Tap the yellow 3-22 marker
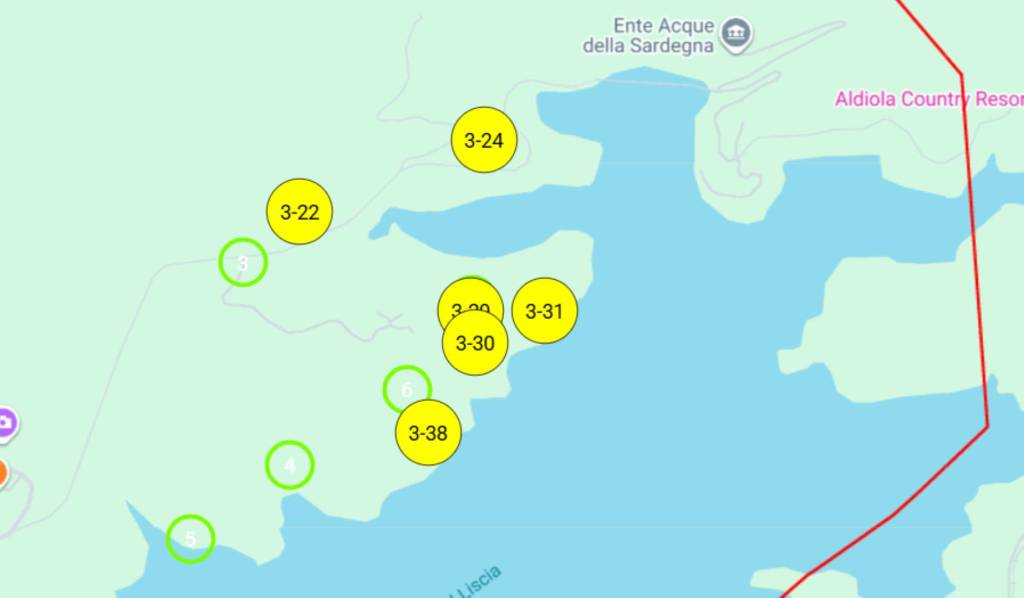The image size is (1024, 598). coord(299,212)
